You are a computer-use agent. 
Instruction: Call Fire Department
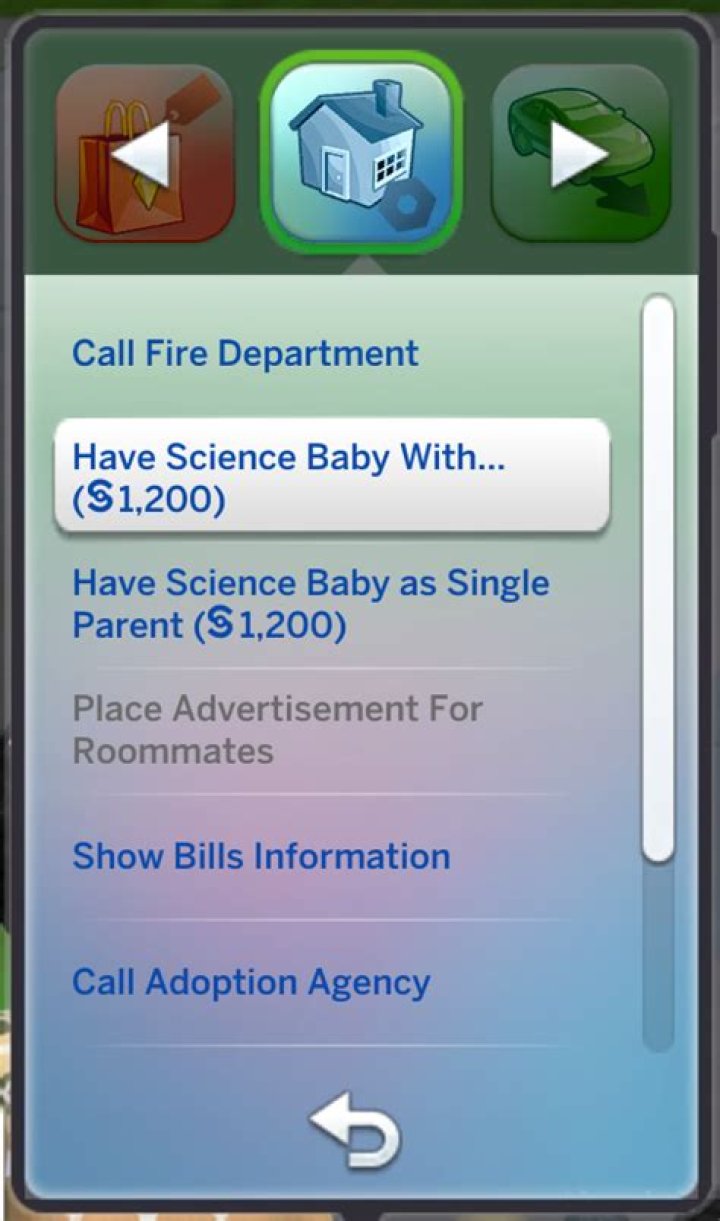(x=246, y=354)
